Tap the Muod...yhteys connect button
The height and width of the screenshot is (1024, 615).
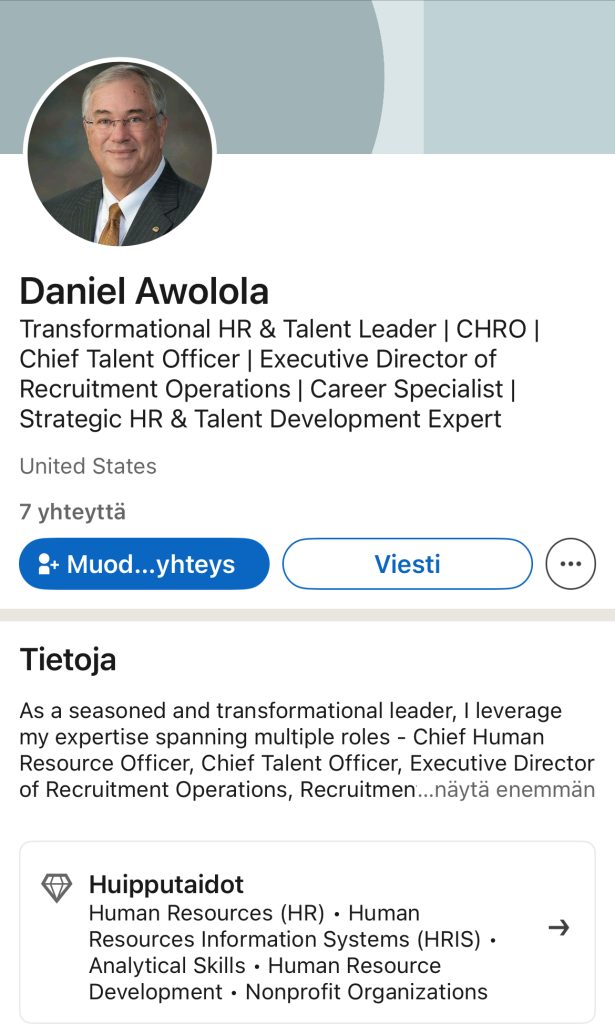coord(144,564)
